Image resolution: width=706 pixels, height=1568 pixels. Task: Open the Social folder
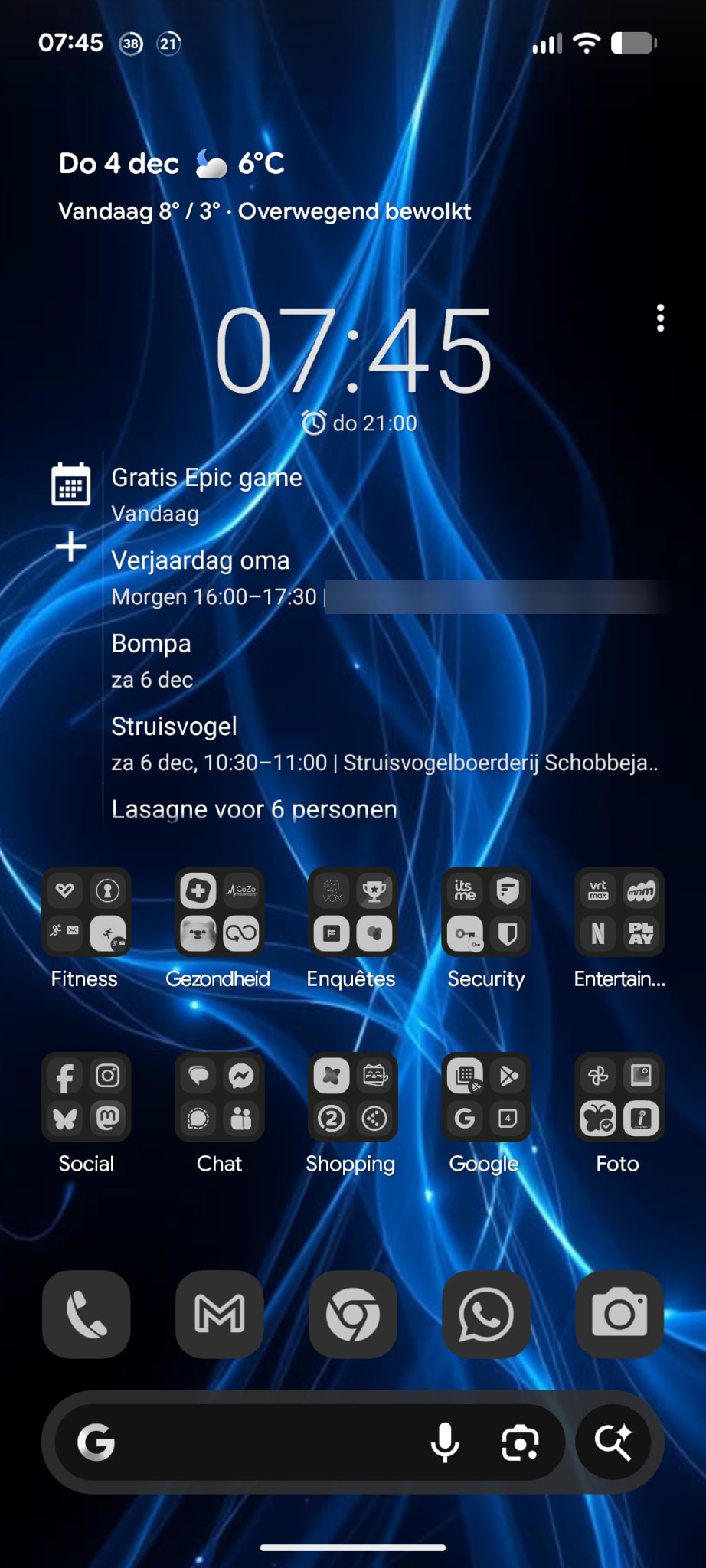coord(86,1097)
